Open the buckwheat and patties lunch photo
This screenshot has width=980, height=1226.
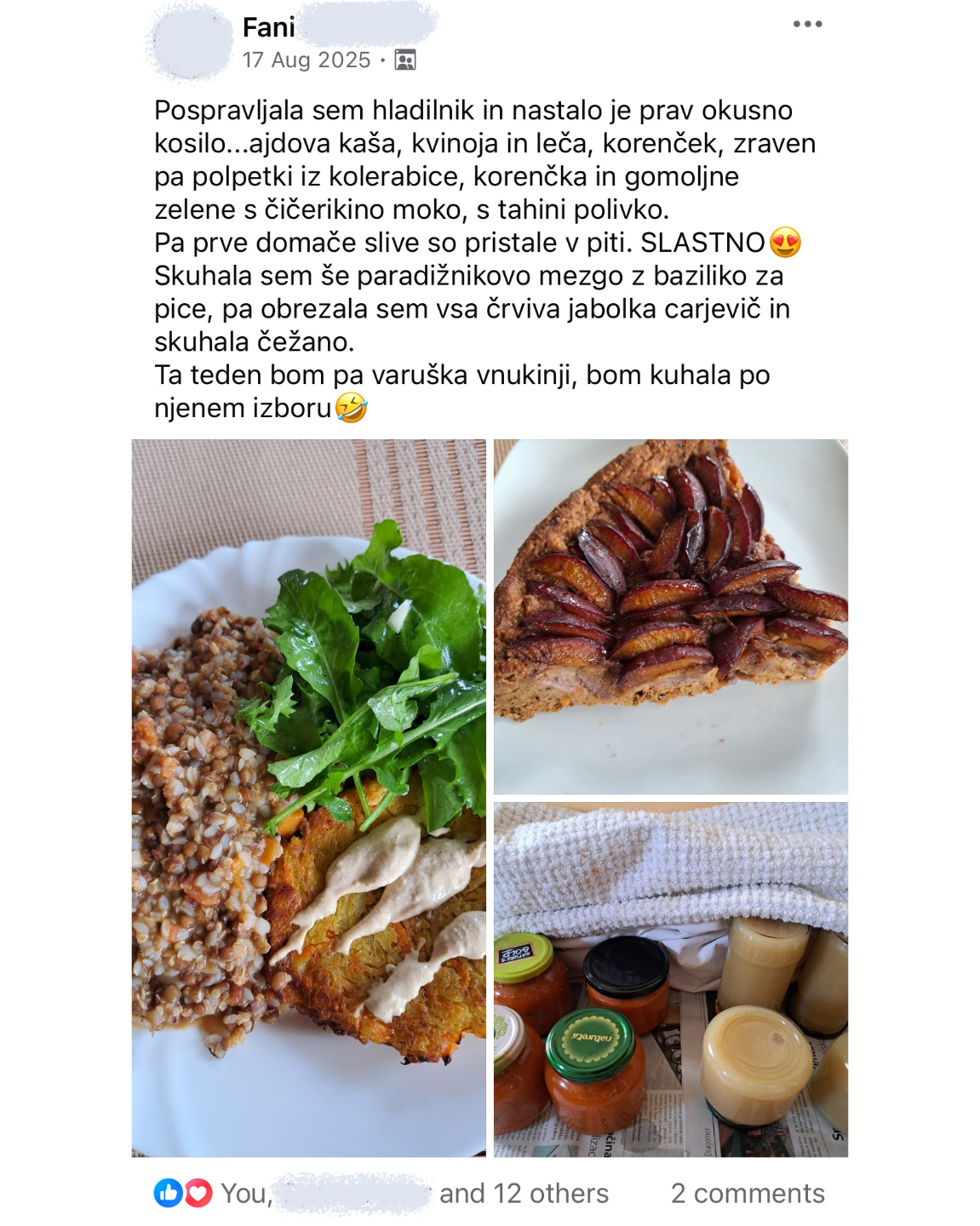(309, 798)
